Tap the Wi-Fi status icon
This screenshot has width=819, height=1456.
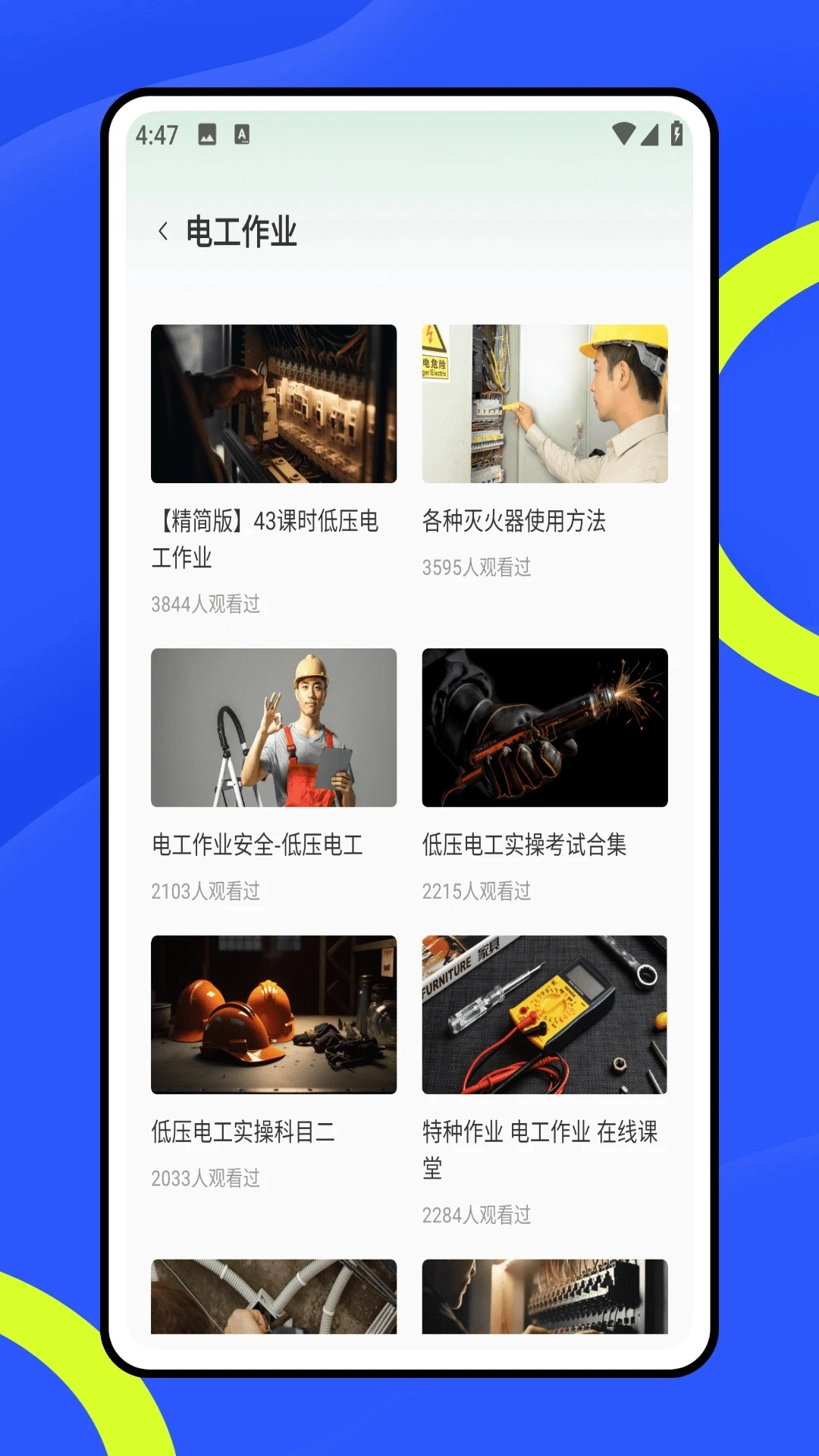tap(625, 133)
